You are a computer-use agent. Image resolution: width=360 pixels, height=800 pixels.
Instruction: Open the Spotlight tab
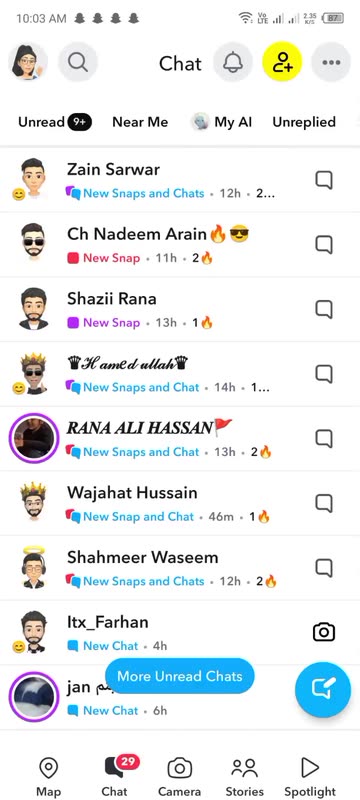[310, 778]
